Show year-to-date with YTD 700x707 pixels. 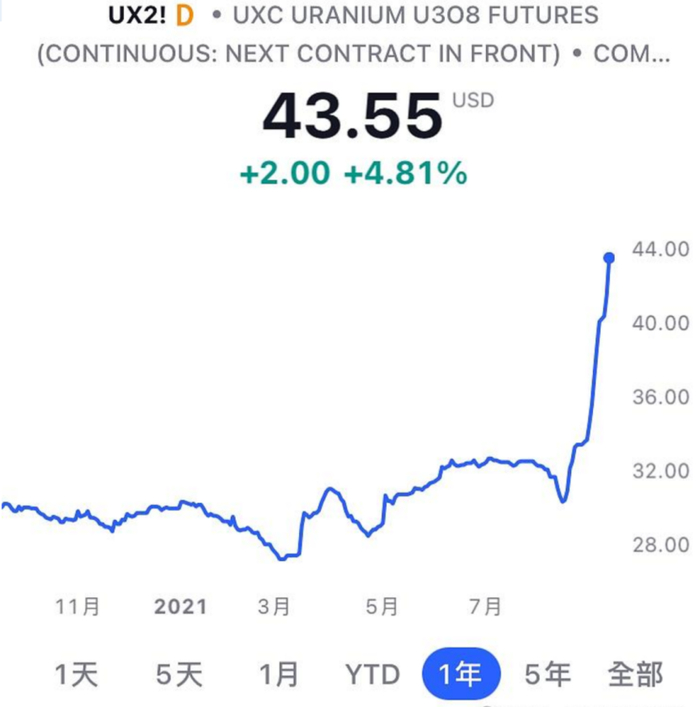[x=372, y=674]
